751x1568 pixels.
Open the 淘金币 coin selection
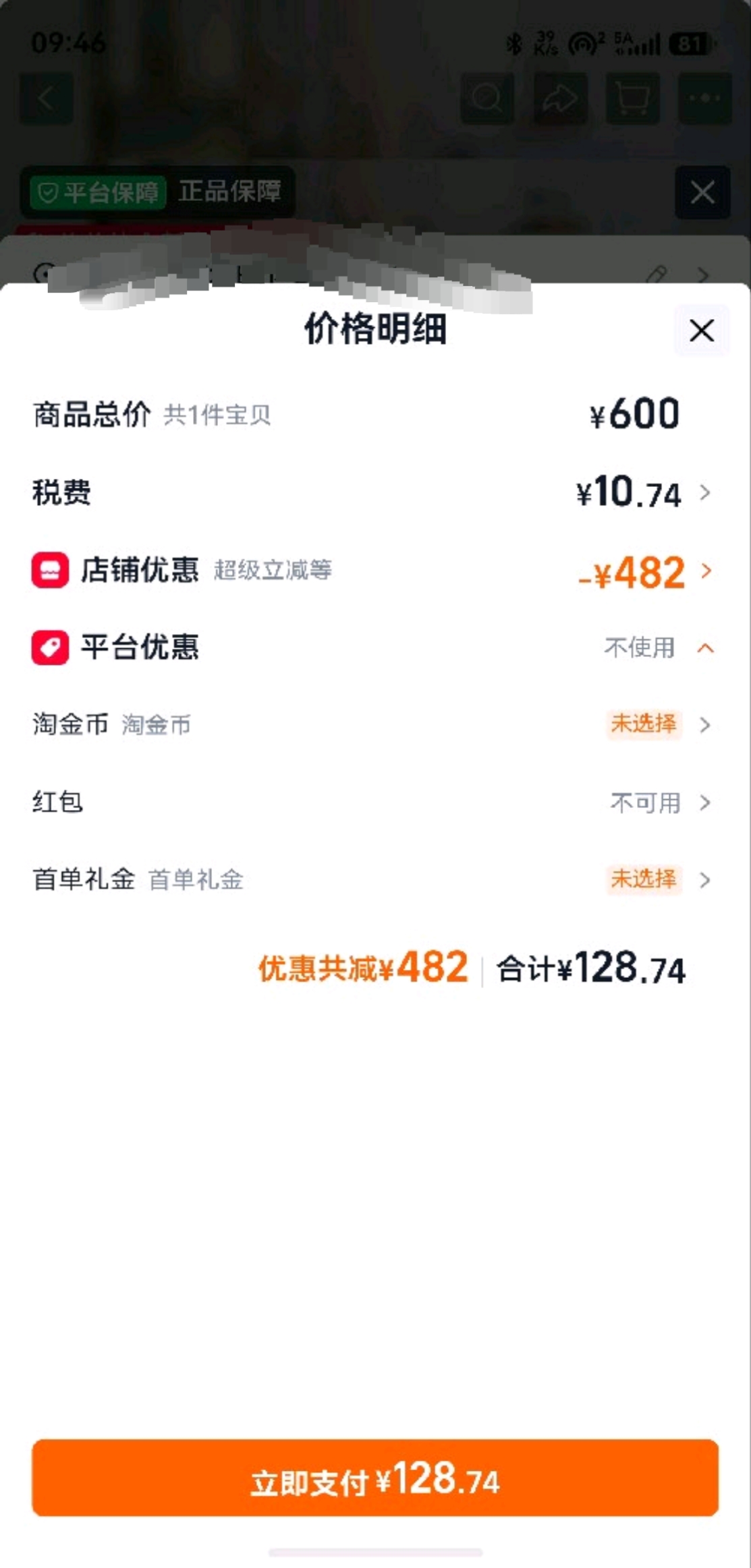tap(375, 725)
